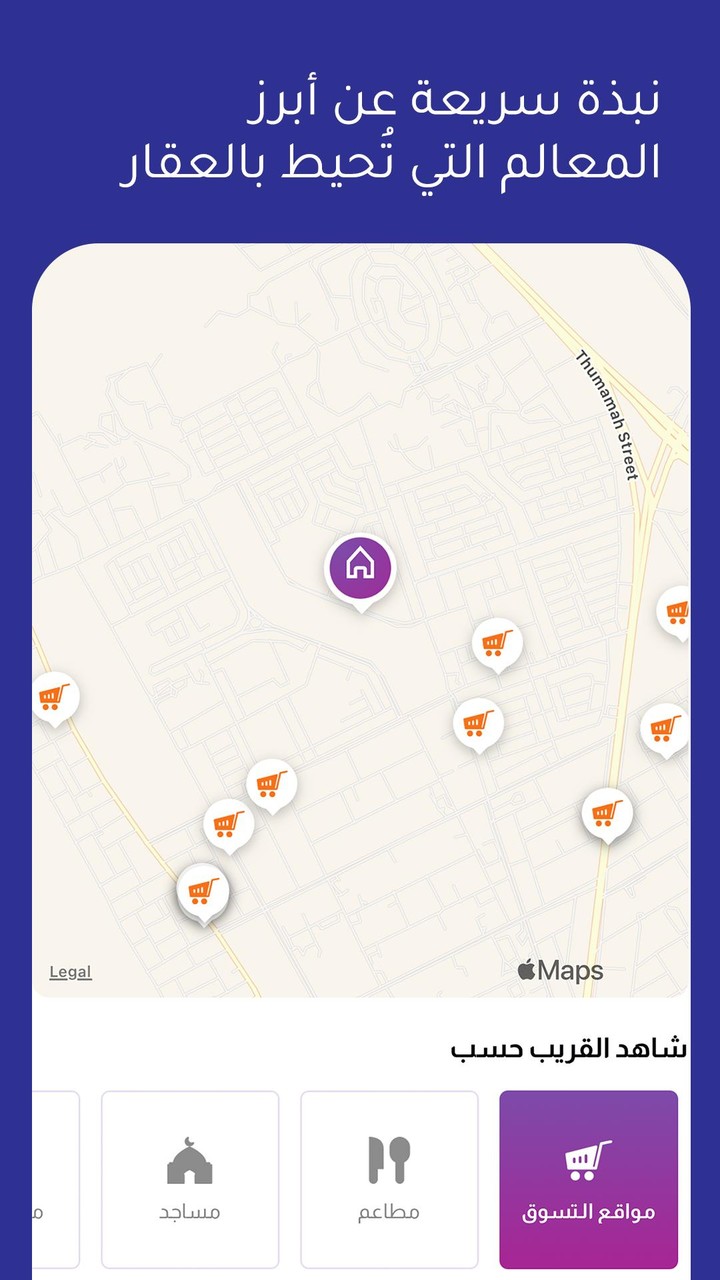Select the mosque icon on the مساجد card
This screenshot has width=720, height=1280.
click(189, 1158)
